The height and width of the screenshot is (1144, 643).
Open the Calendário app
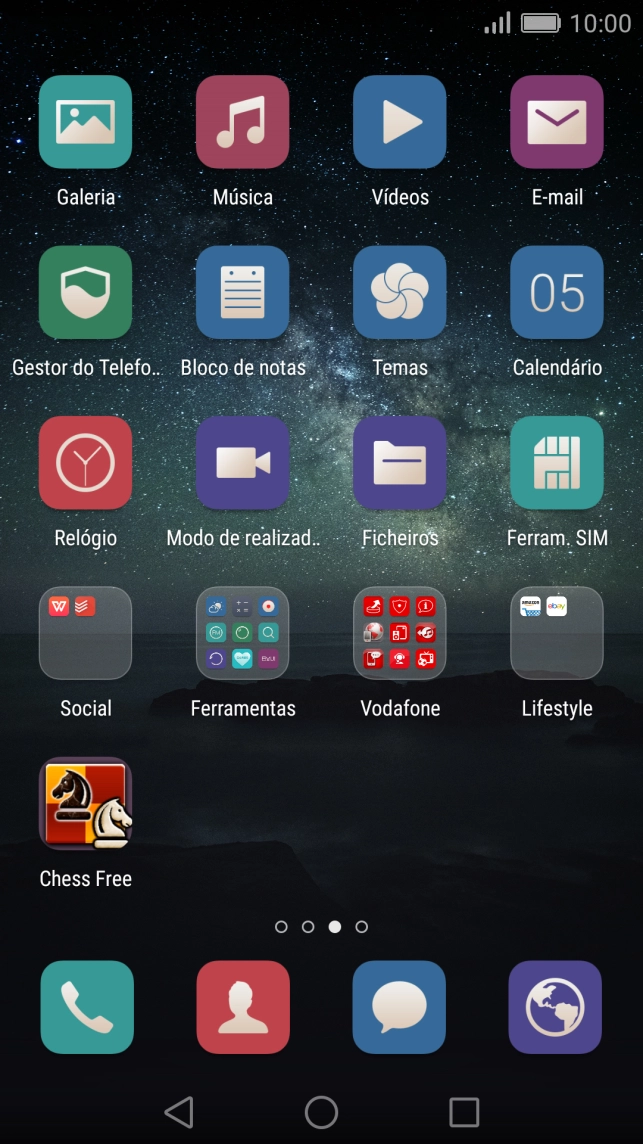click(557, 292)
